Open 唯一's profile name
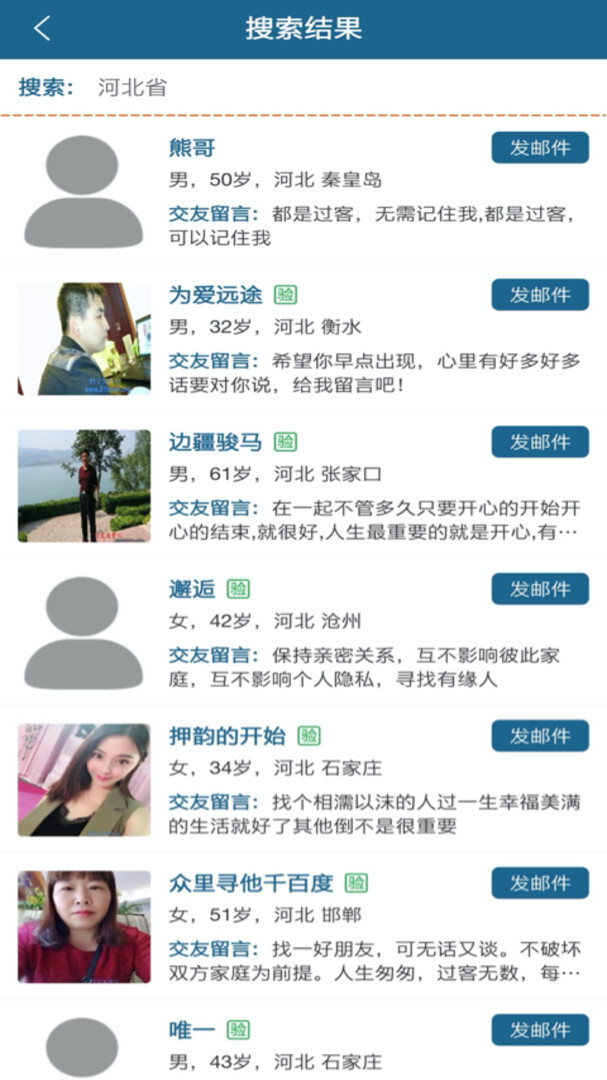This screenshot has width=607, height=1080. [x=192, y=1030]
